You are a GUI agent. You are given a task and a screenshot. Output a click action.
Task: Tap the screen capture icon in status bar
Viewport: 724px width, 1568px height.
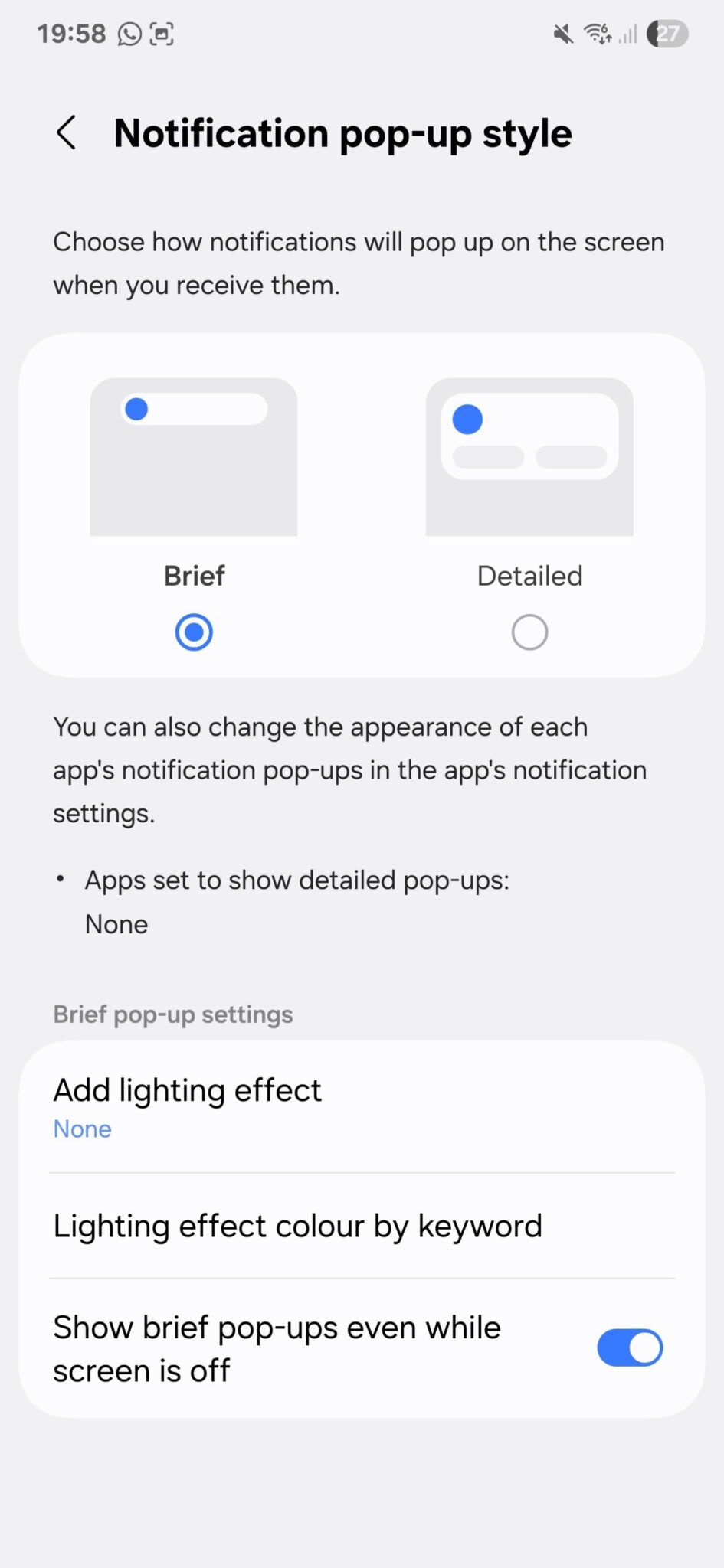163,33
